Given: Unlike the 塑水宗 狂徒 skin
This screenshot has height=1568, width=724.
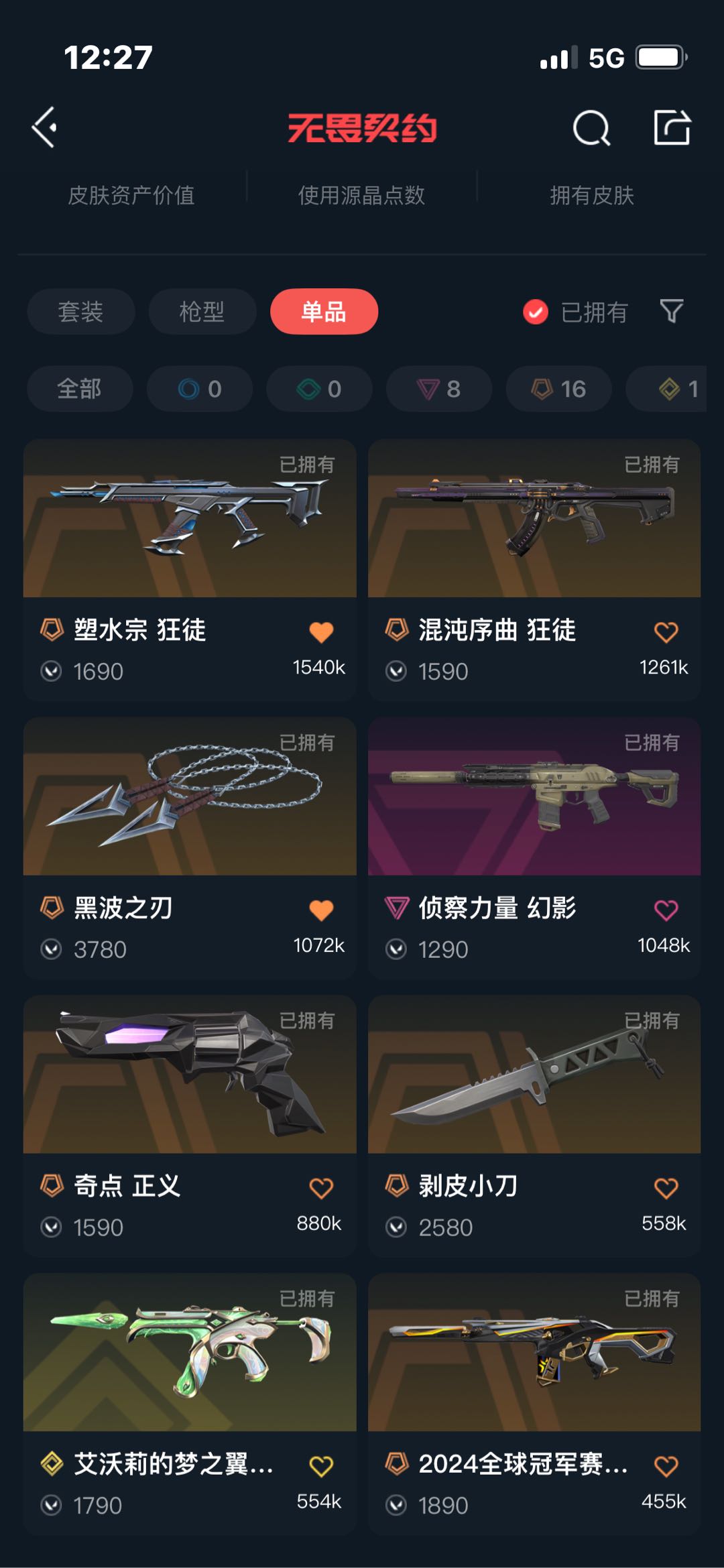Looking at the screenshot, I should (x=321, y=631).
